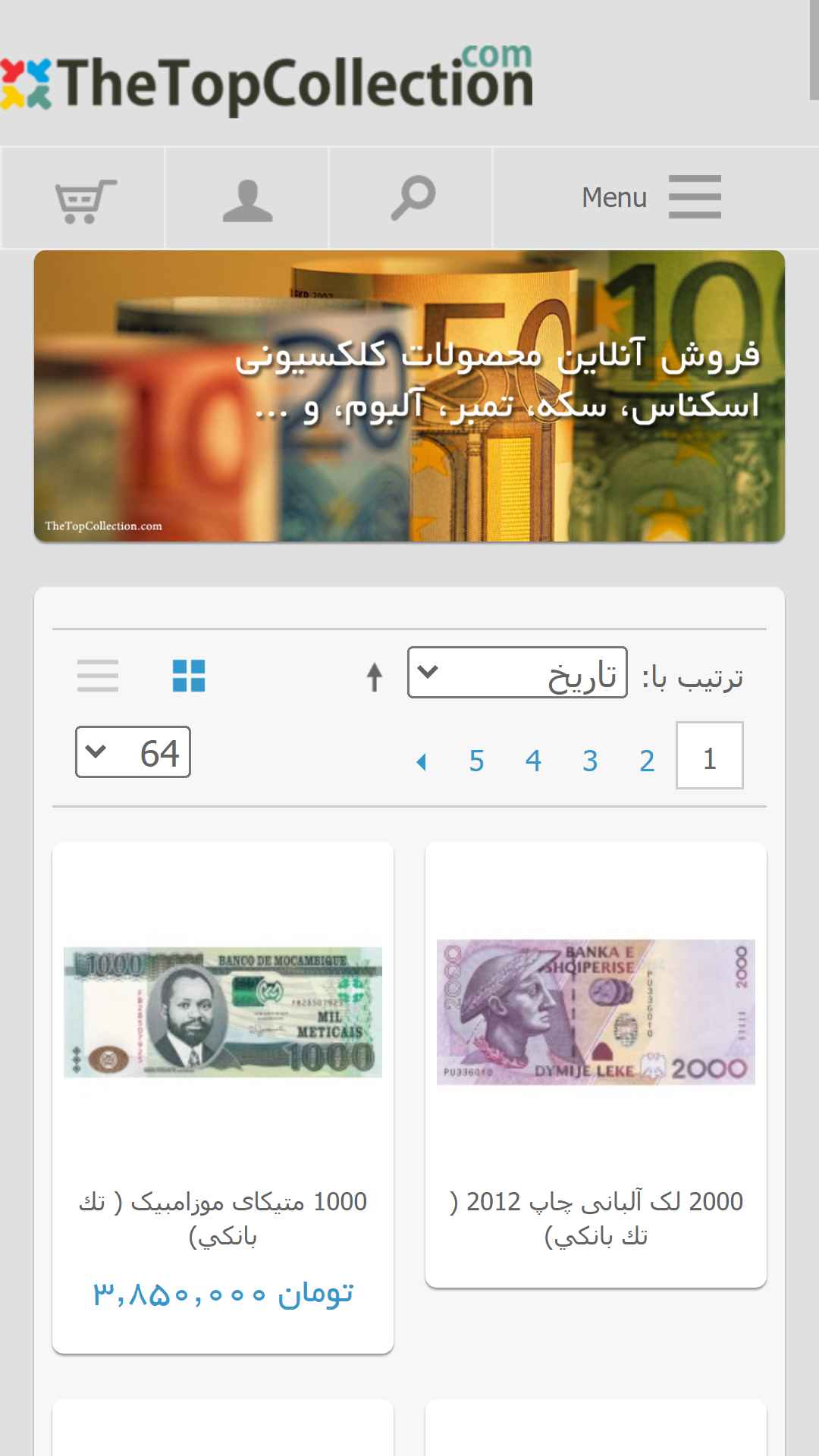Open the search magnifier
Image resolution: width=819 pixels, height=1456 pixels.
(x=413, y=199)
